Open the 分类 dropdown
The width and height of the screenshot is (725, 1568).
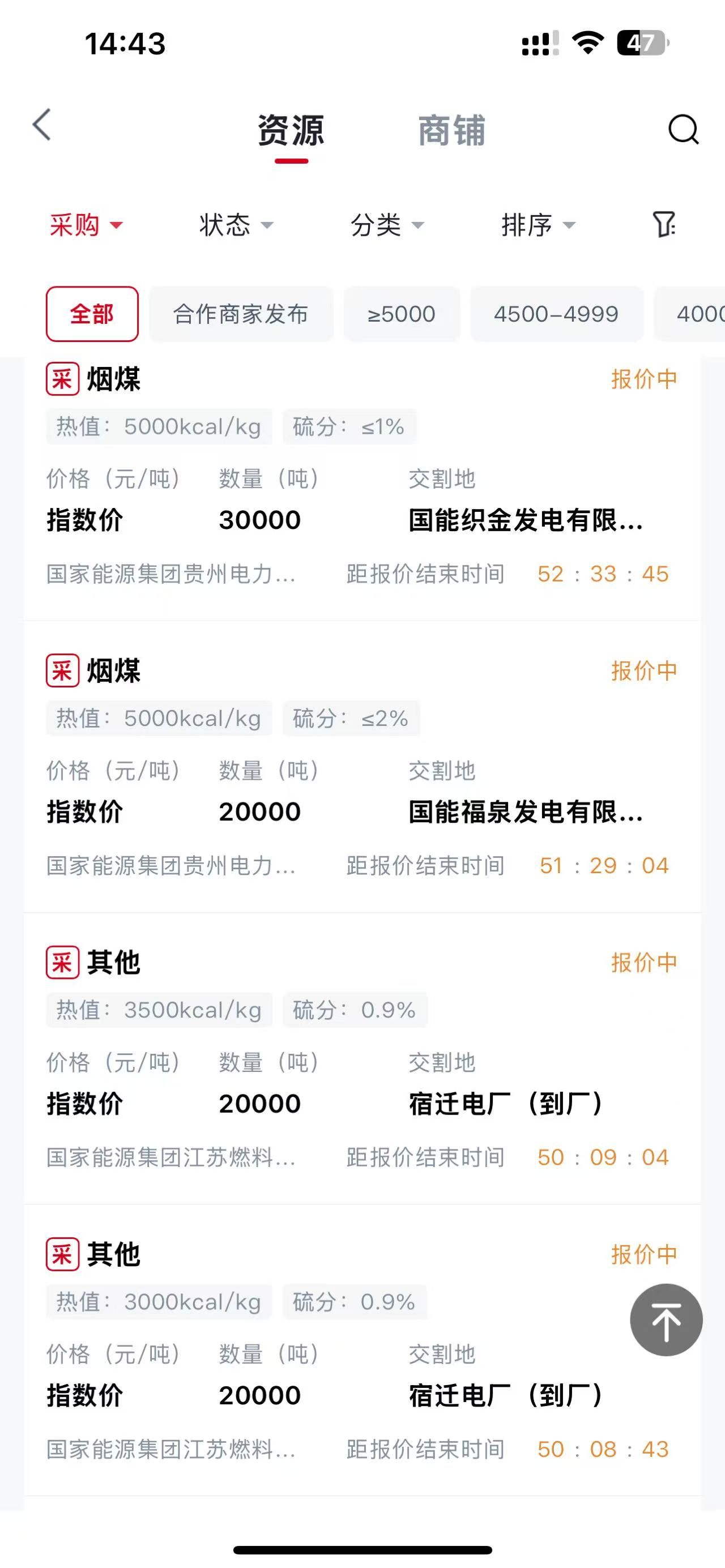(387, 225)
